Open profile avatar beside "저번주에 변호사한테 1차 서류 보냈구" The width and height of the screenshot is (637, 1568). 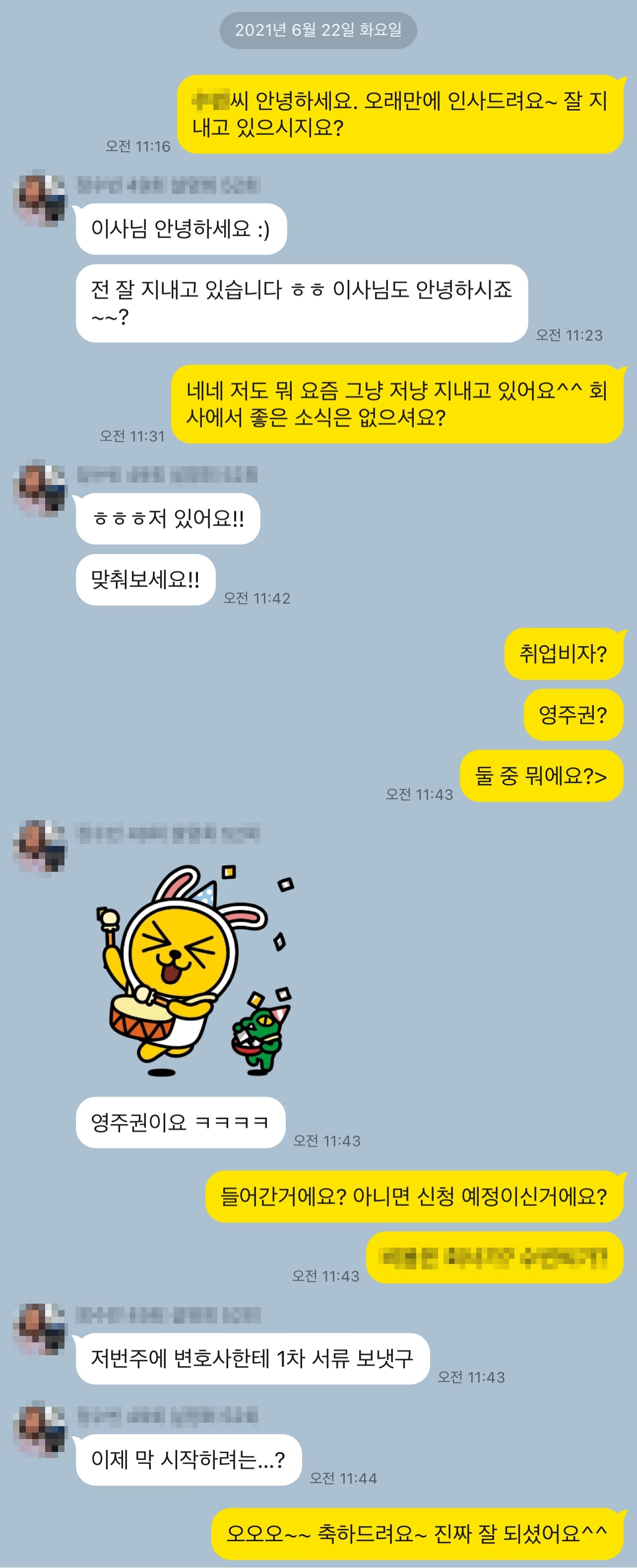click(x=40, y=1329)
